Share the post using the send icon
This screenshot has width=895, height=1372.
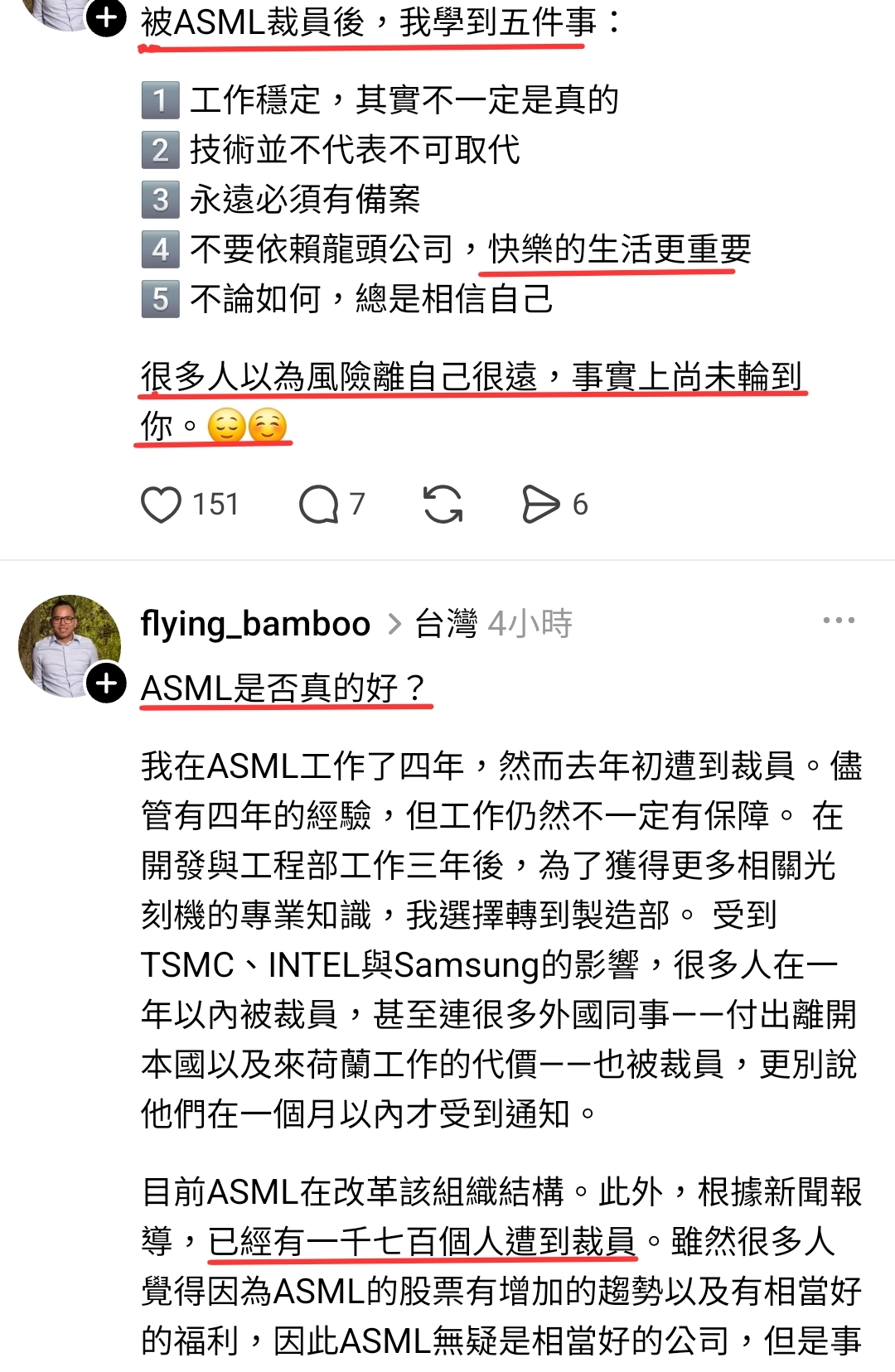(x=541, y=504)
